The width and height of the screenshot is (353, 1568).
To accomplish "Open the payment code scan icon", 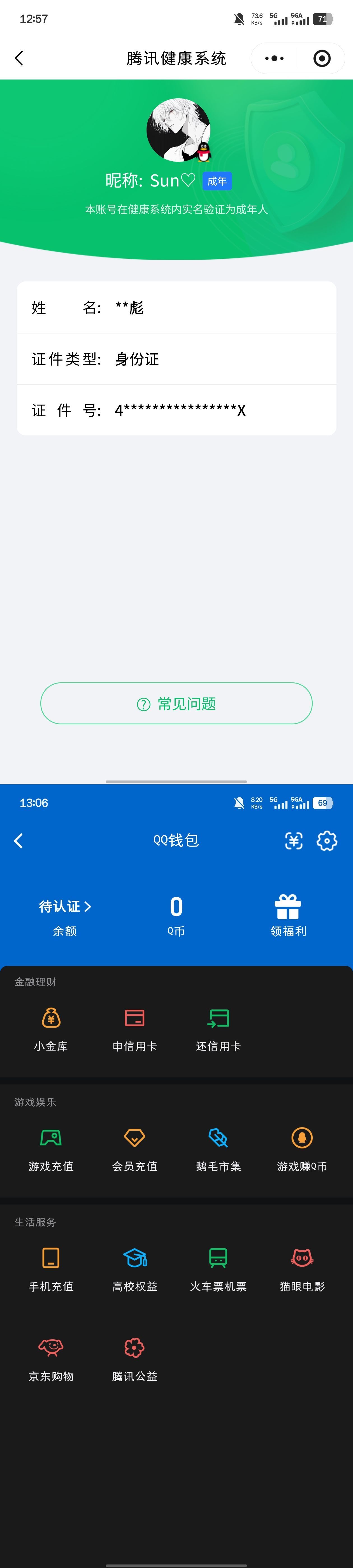I will tap(294, 841).
